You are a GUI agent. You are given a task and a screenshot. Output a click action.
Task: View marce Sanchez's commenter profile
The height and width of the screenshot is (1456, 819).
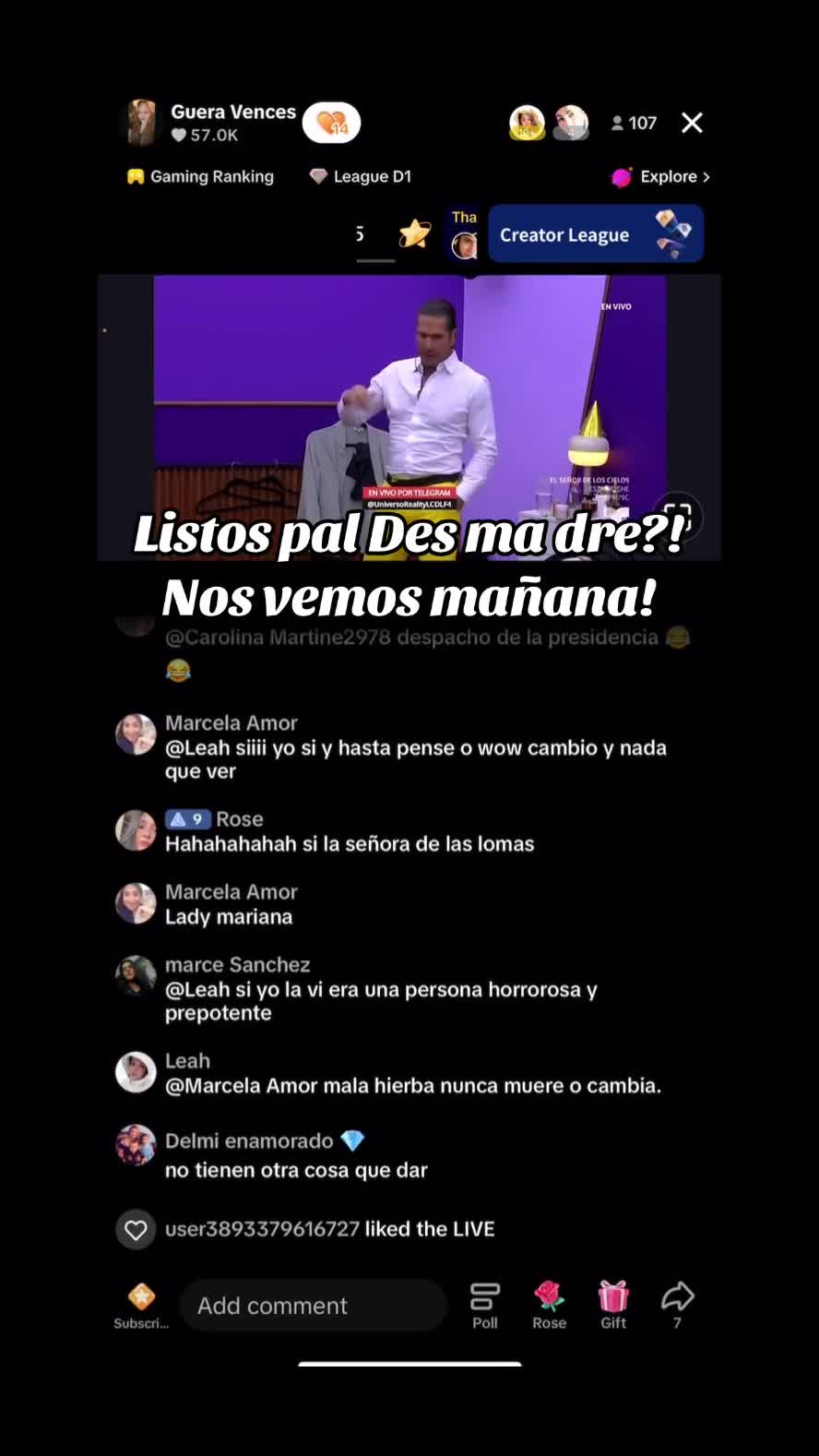coord(136,975)
